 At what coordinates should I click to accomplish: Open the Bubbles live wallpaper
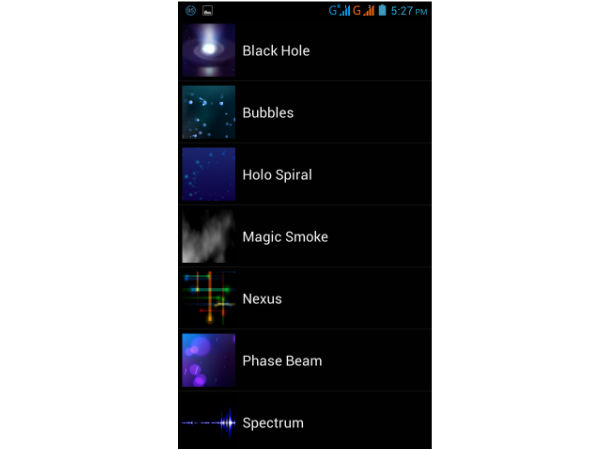tap(268, 113)
